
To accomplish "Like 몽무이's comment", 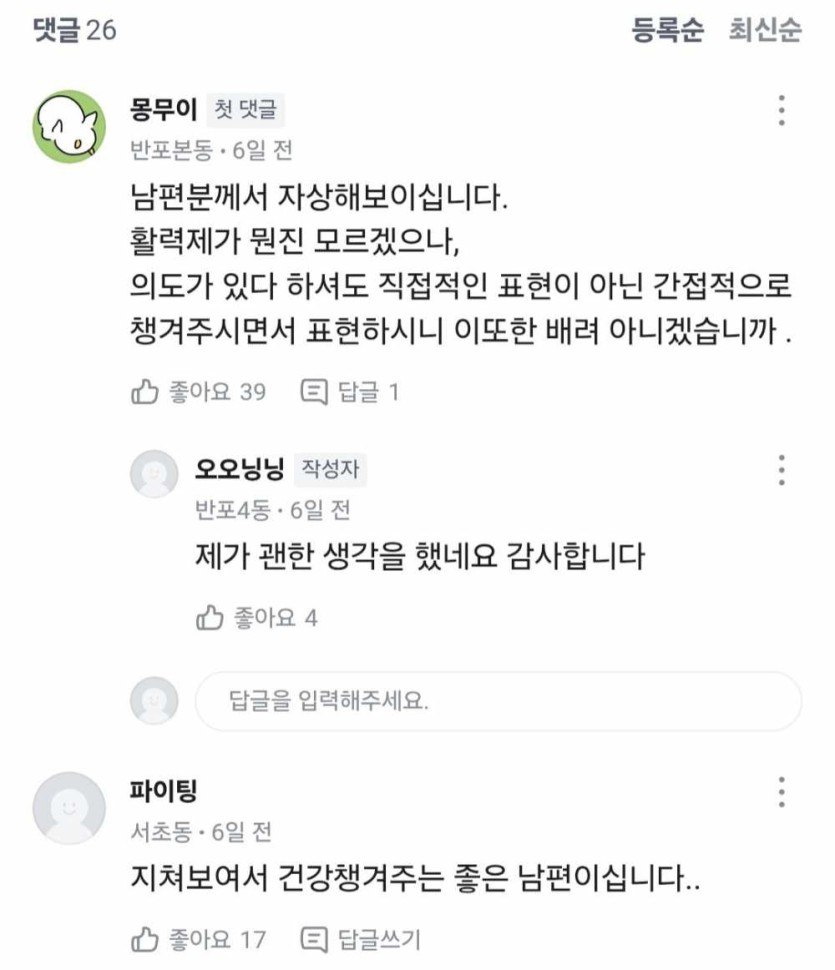I will 199,392.
